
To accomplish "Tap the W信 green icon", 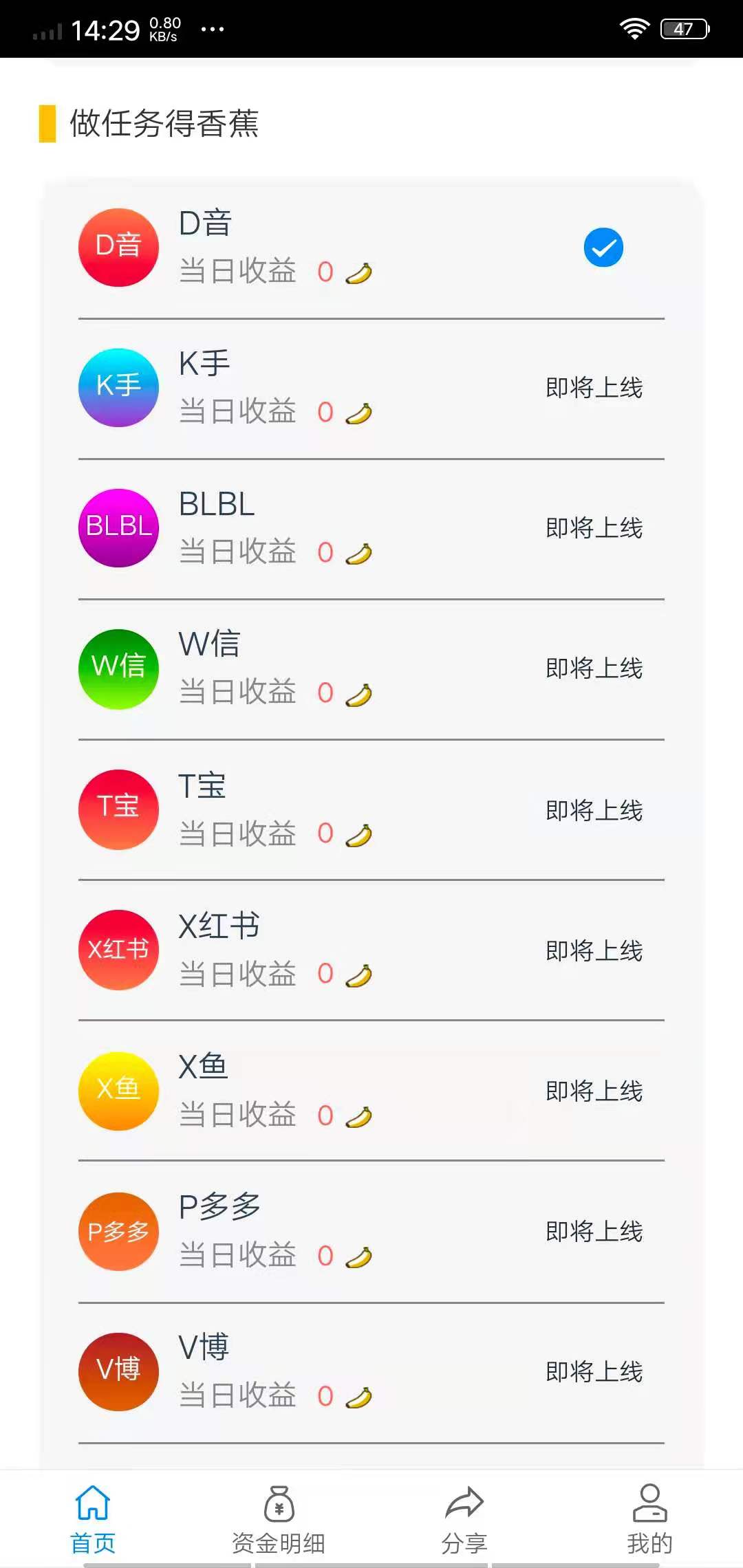I will tap(118, 669).
